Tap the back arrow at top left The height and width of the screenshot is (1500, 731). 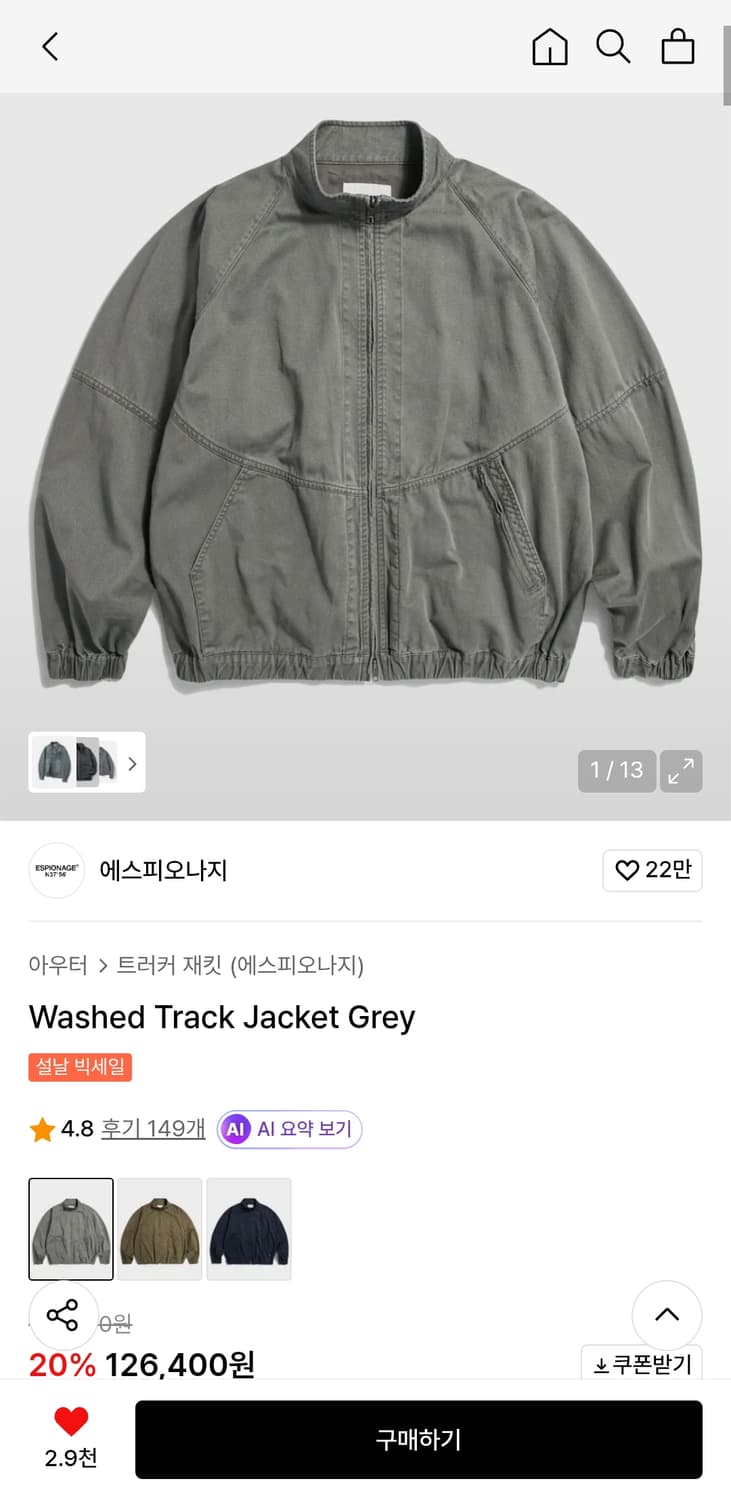(x=50, y=46)
